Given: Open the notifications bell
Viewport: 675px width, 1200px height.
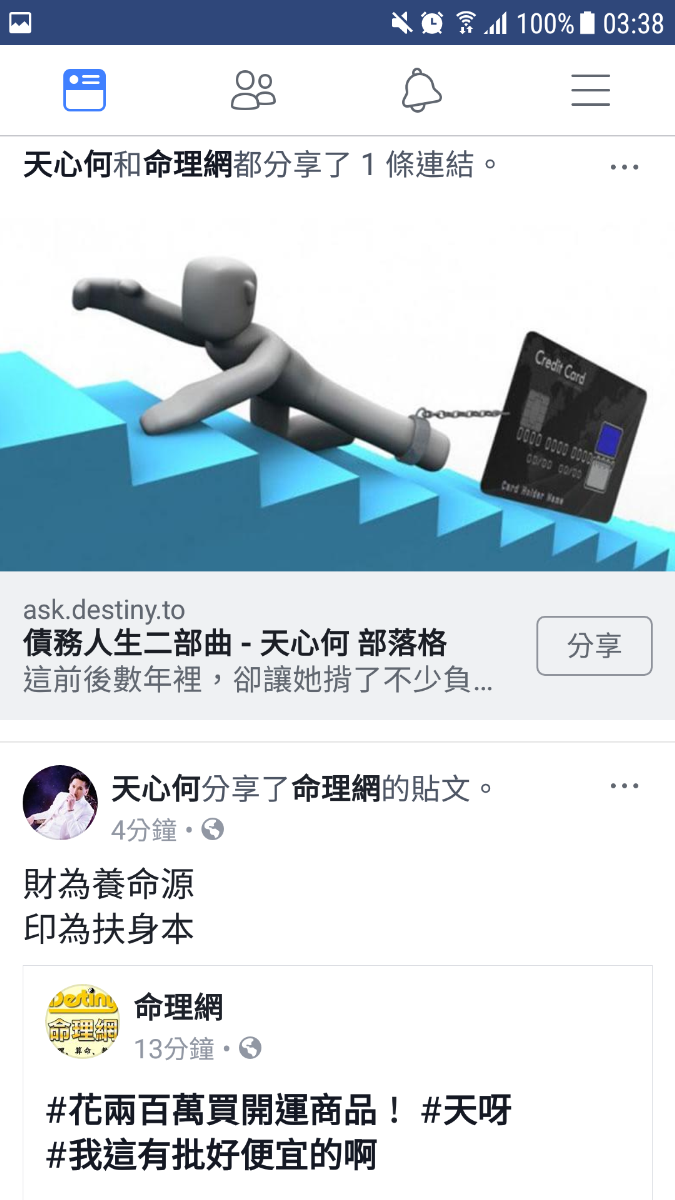Looking at the screenshot, I should tap(421, 90).
